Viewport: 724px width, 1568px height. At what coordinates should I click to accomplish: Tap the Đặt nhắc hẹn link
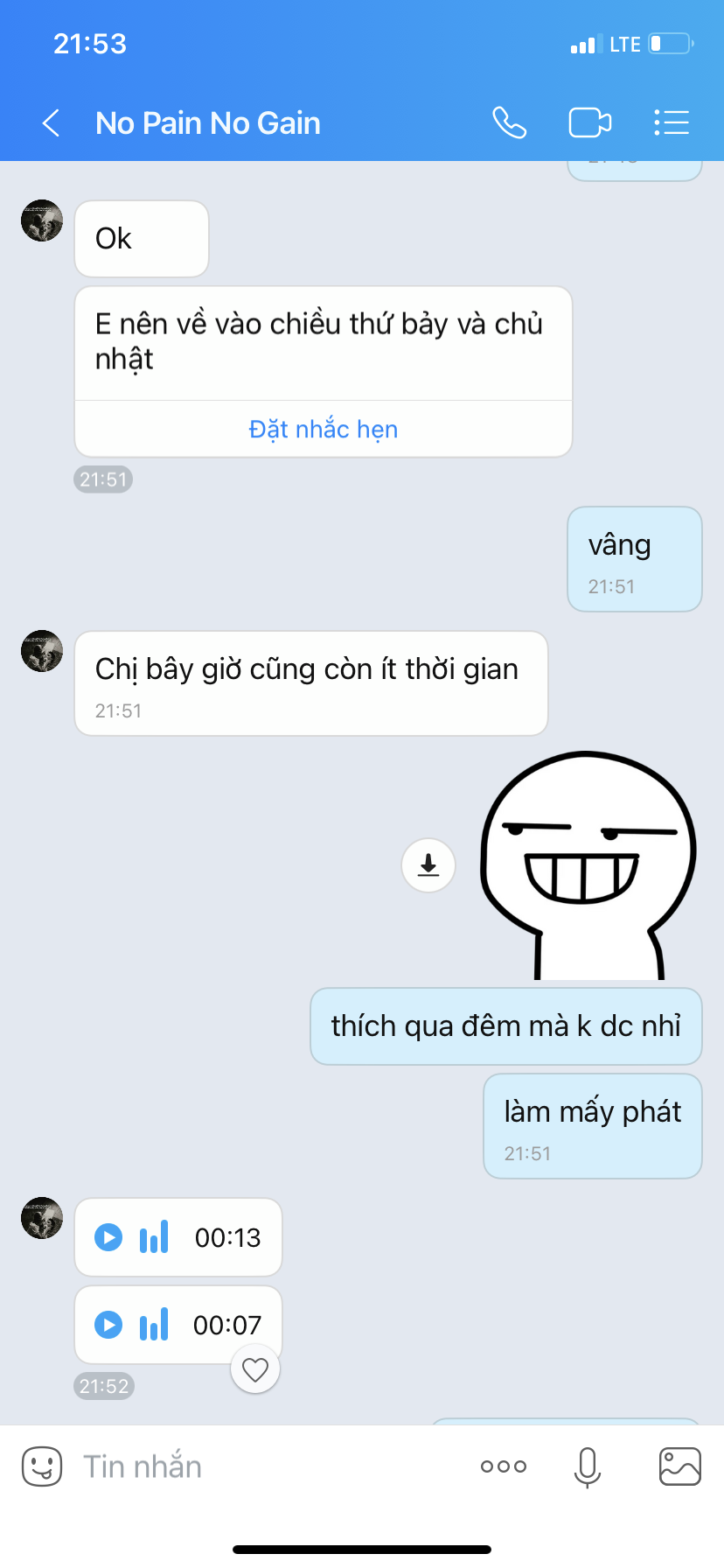tap(324, 429)
